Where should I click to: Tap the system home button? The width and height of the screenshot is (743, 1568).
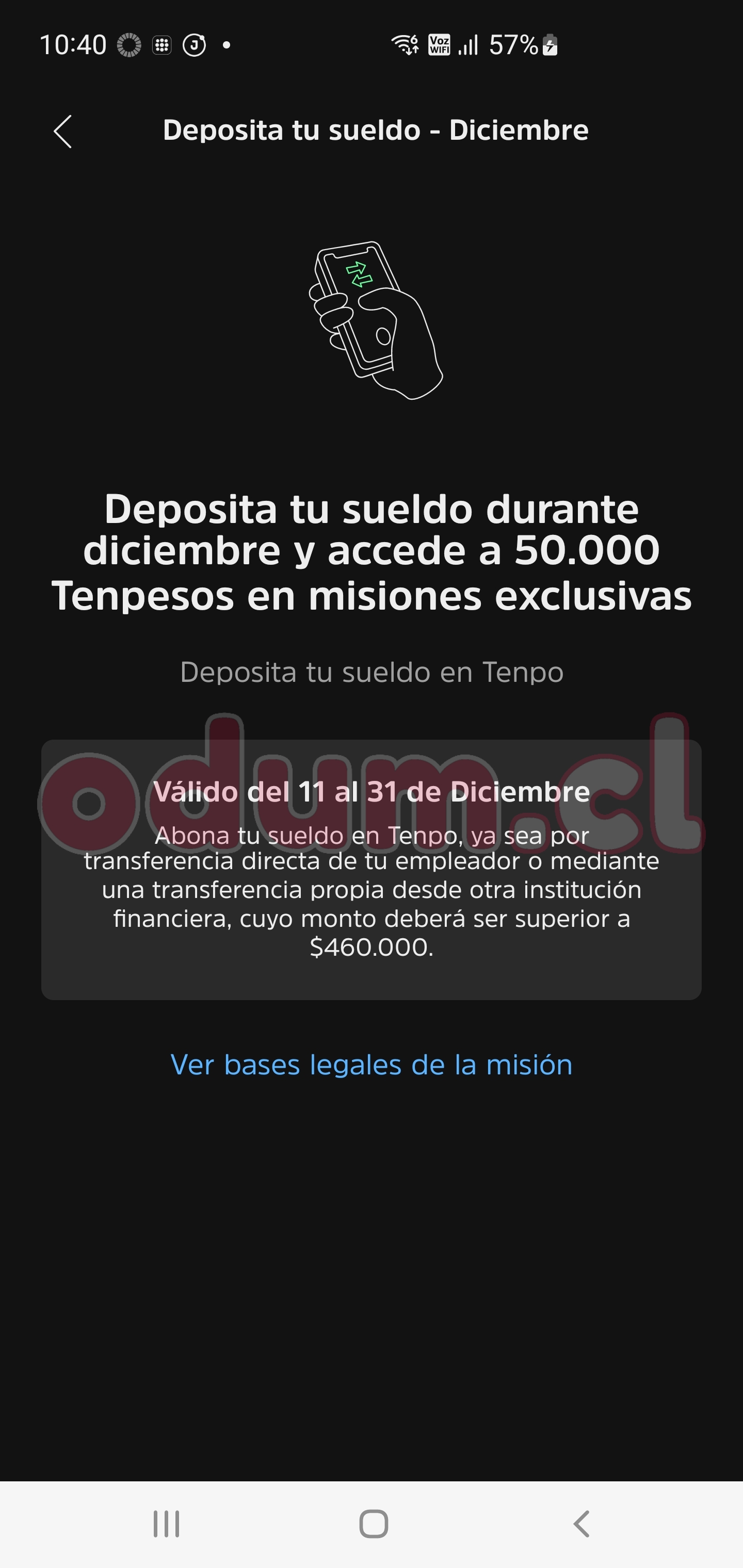[374, 1524]
